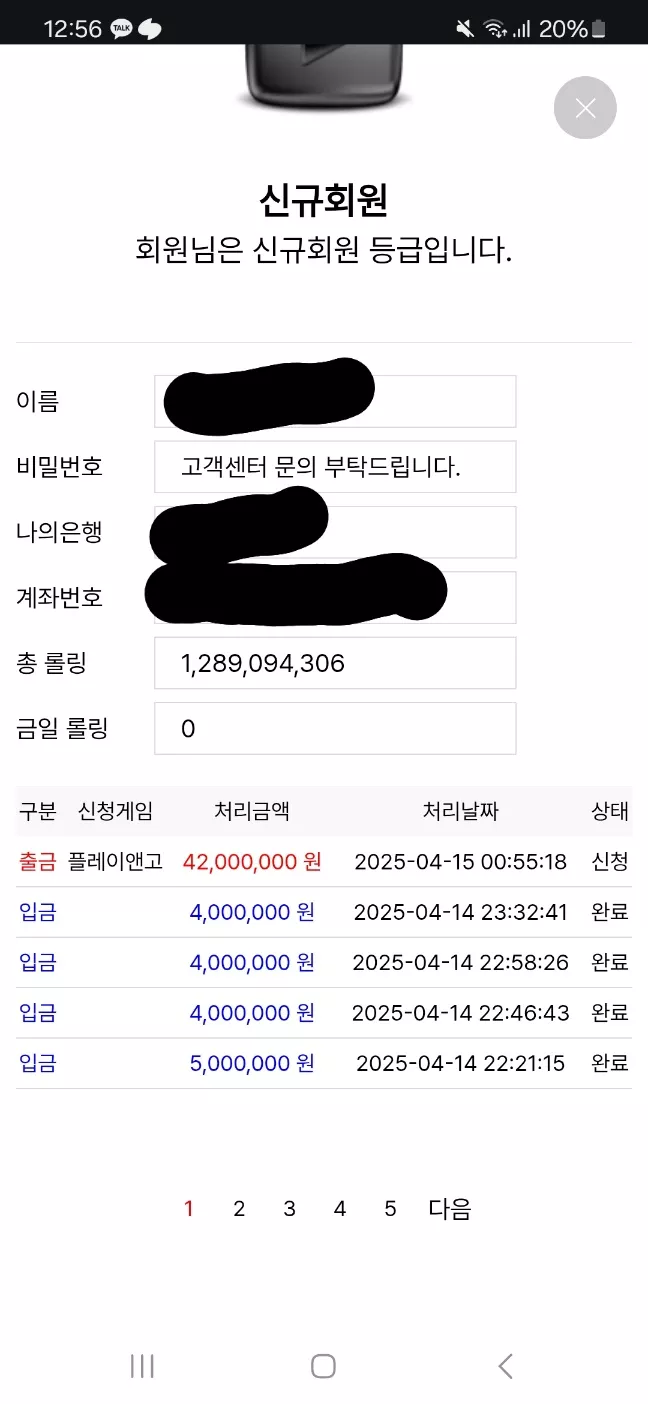This screenshot has width=648, height=1404.
Task: Open recent apps from navigation bar
Action: click(142, 1366)
